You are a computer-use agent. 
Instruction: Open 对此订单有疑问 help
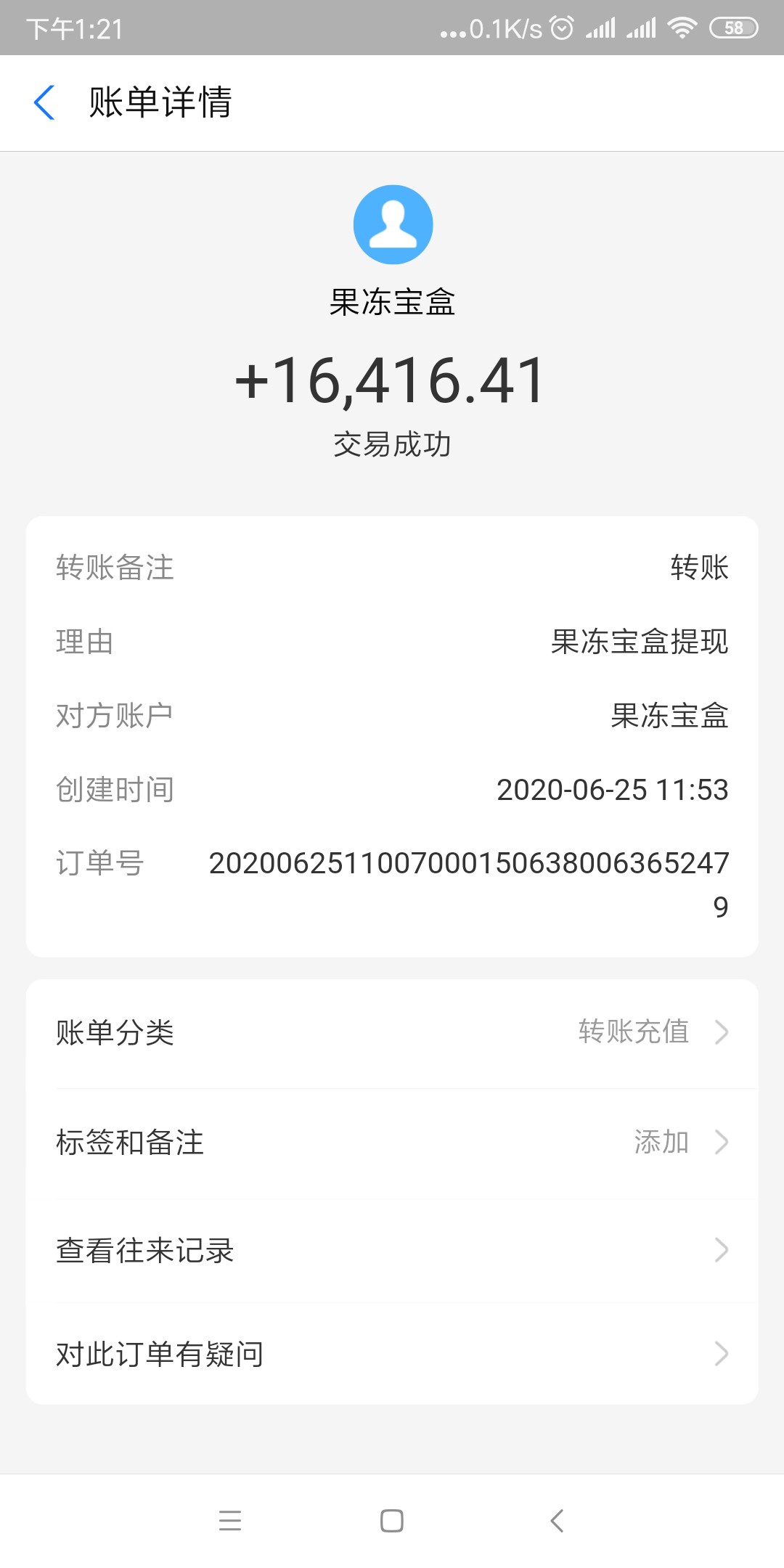click(x=392, y=1354)
